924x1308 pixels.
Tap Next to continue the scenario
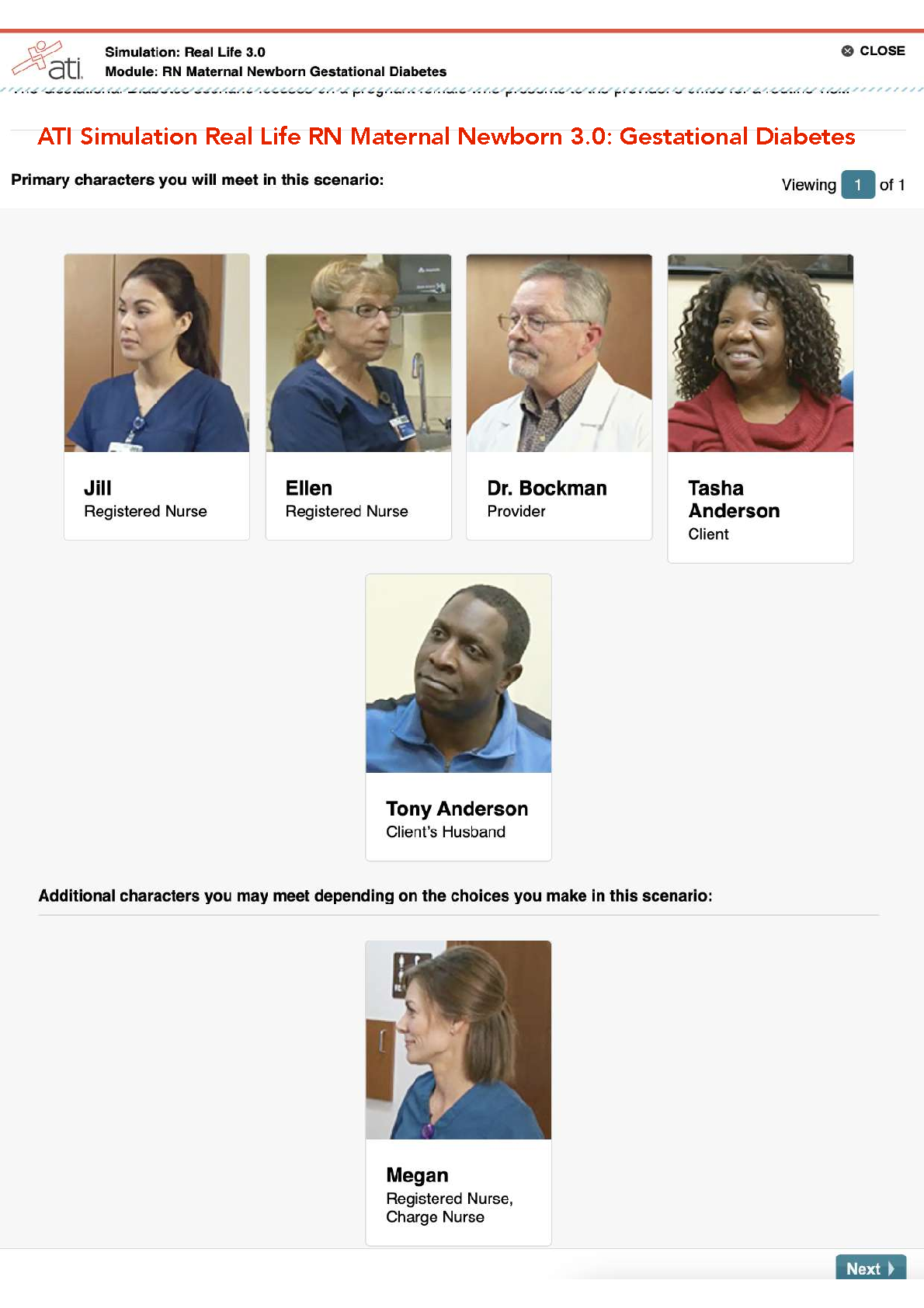870,1268
